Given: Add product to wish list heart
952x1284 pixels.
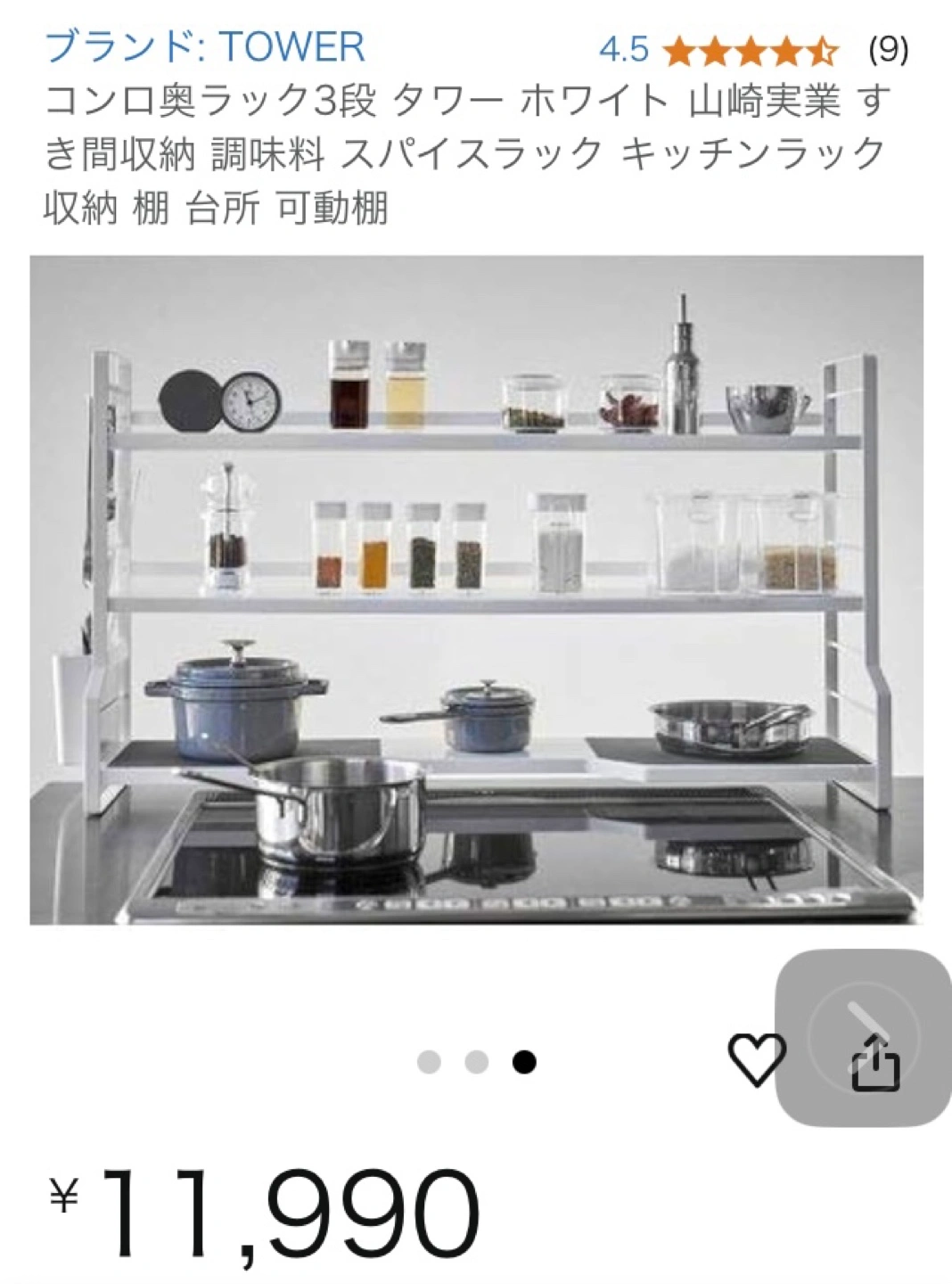Looking at the screenshot, I should 757,1059.
